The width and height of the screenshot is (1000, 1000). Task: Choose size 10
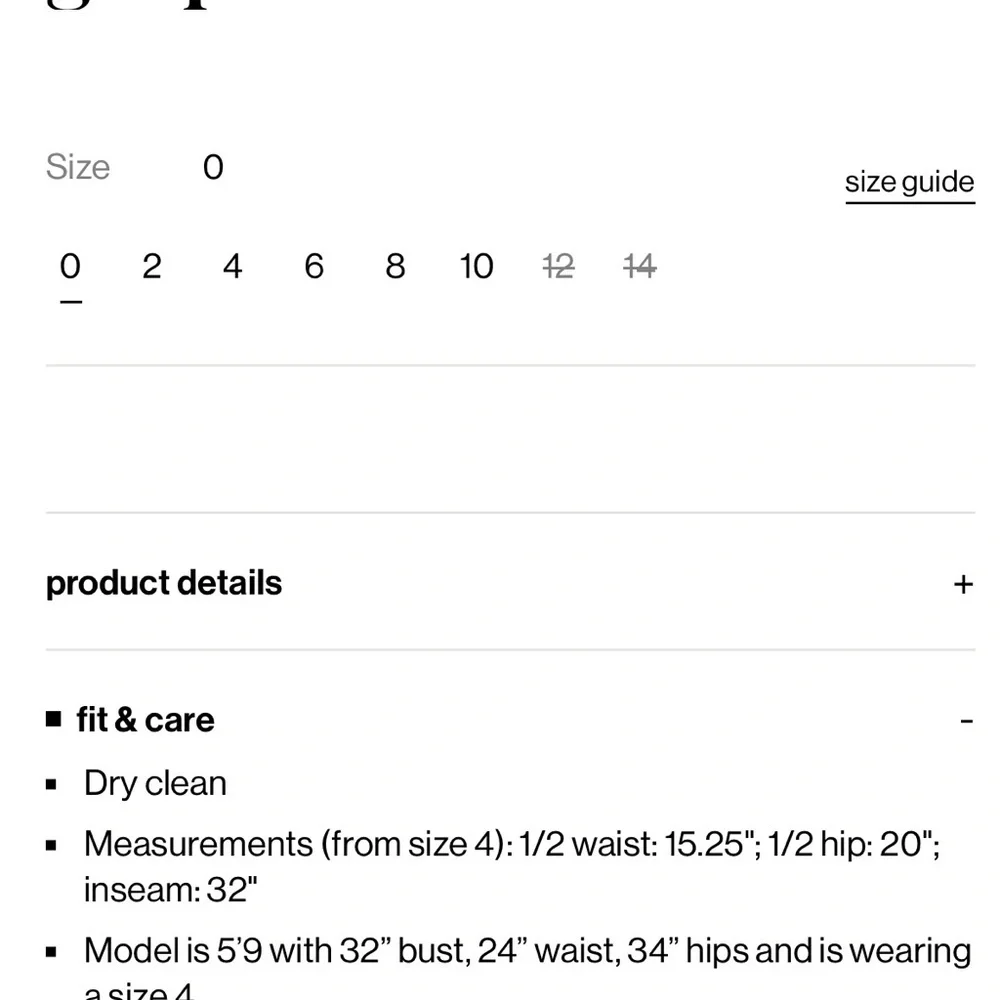tap(476, 267)
